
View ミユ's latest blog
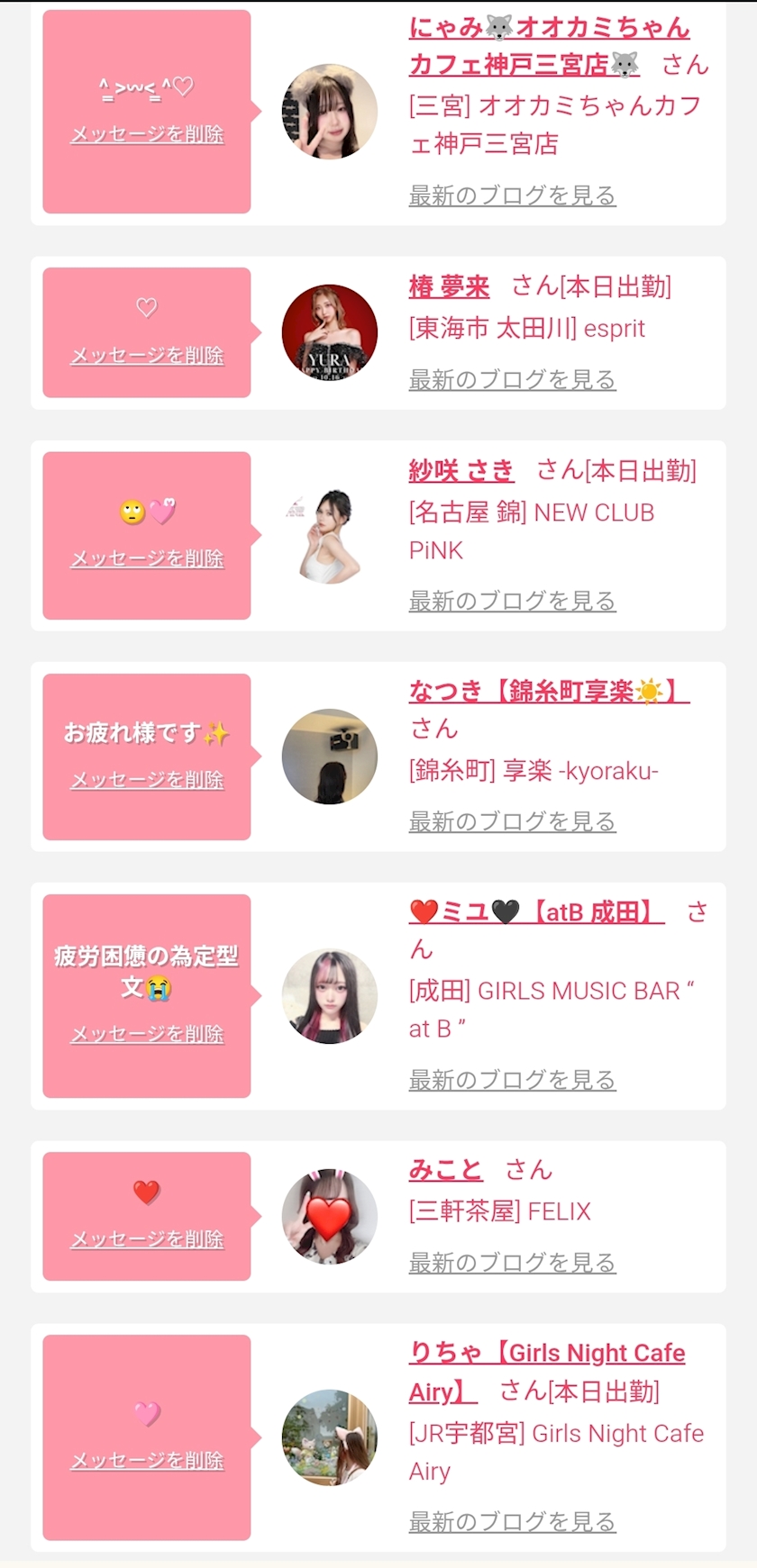click(512, 1080)
